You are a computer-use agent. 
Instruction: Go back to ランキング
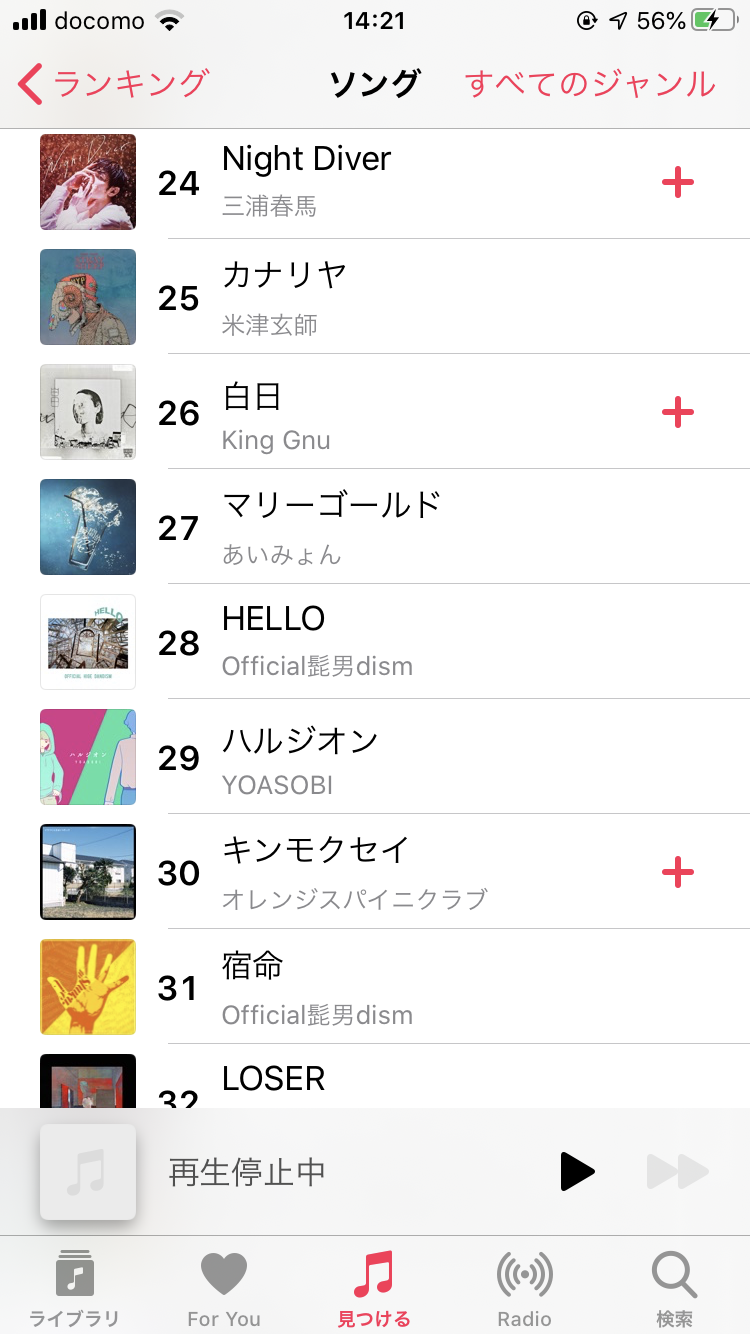pyautogui.click(x=112, y=84)
